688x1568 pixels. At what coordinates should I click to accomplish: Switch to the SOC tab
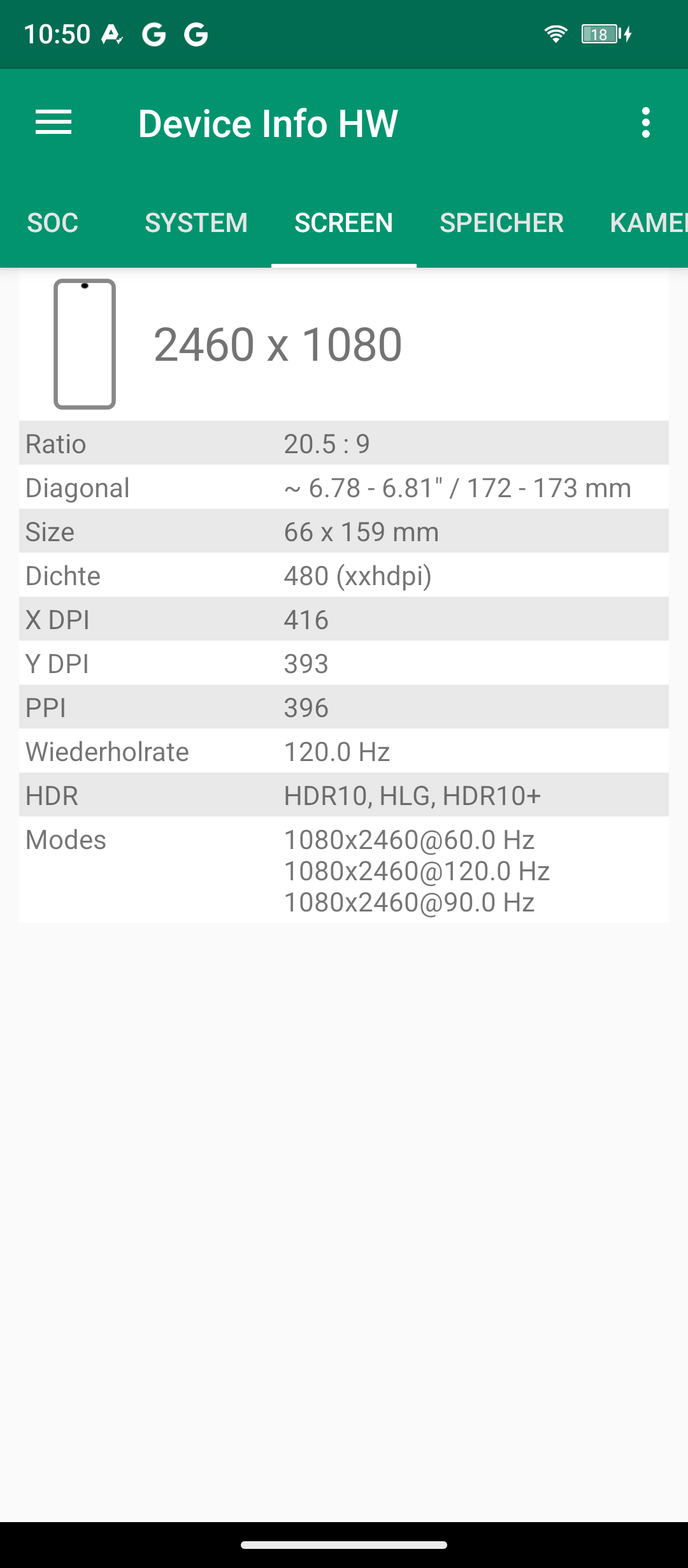[x=52, y=223]
